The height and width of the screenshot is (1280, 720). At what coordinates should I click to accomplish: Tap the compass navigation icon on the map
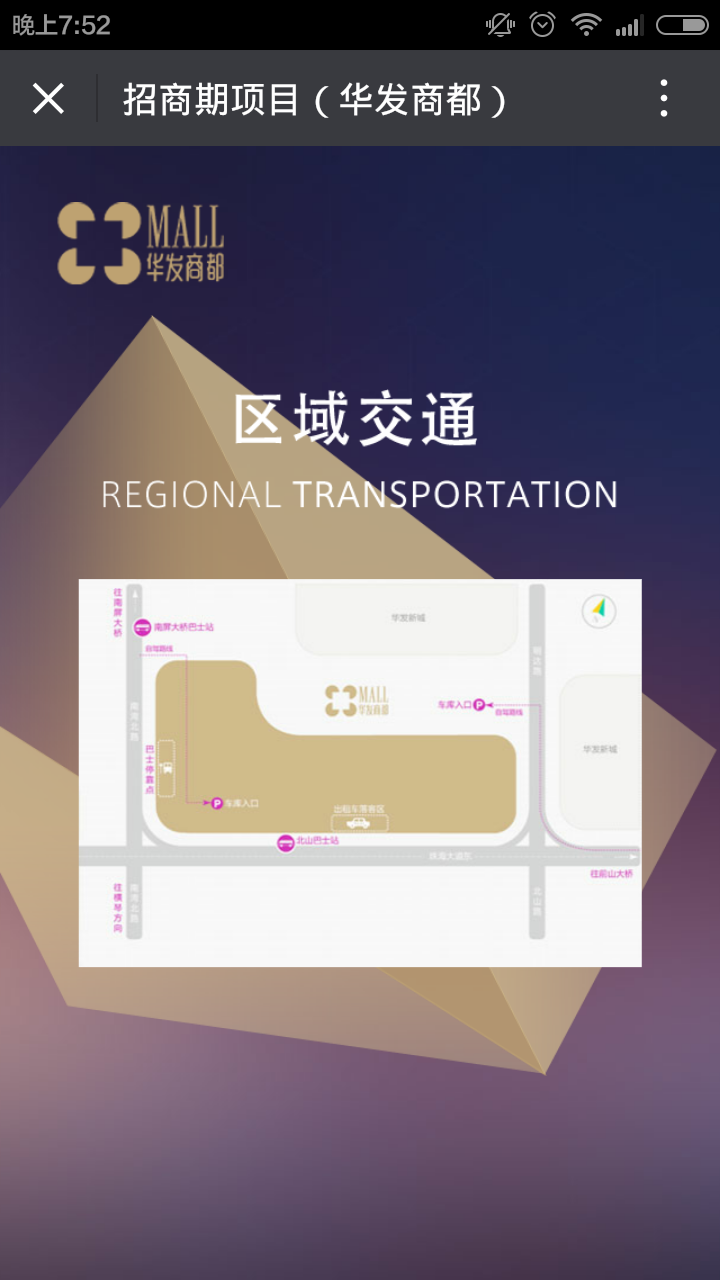coord(600,611)
